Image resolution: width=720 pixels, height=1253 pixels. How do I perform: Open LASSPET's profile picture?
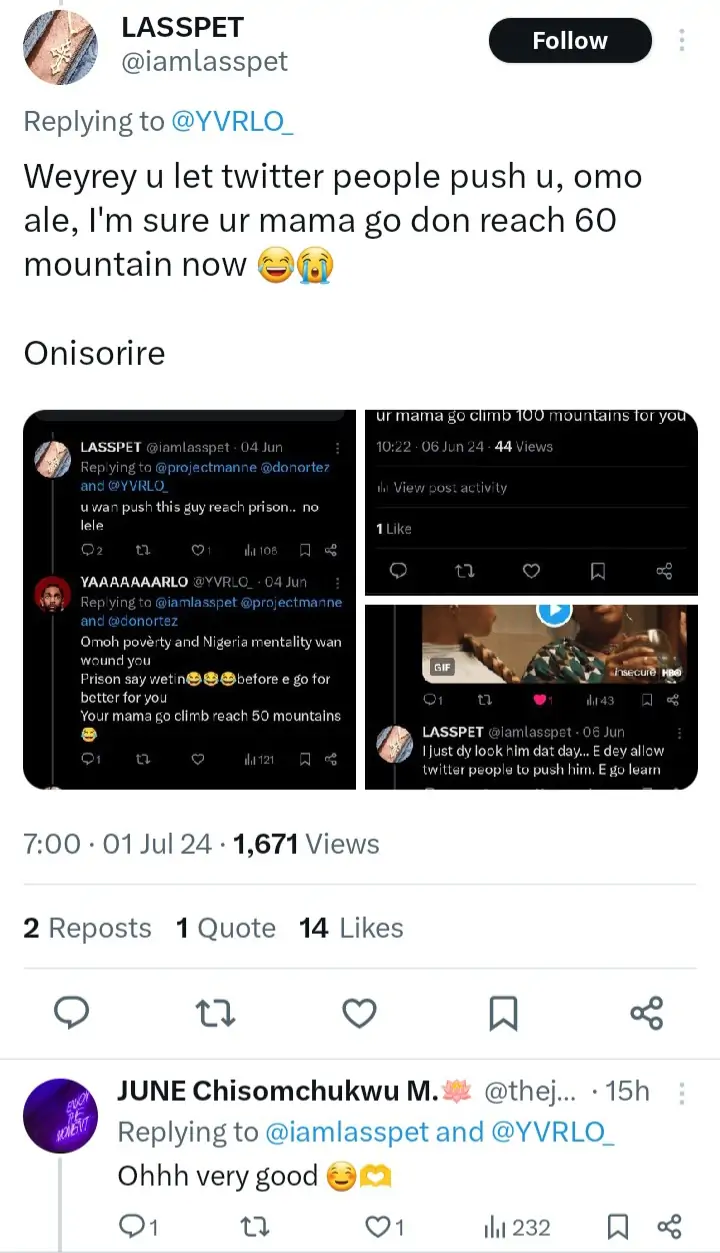pyautogui.click(x=62, y=46)
